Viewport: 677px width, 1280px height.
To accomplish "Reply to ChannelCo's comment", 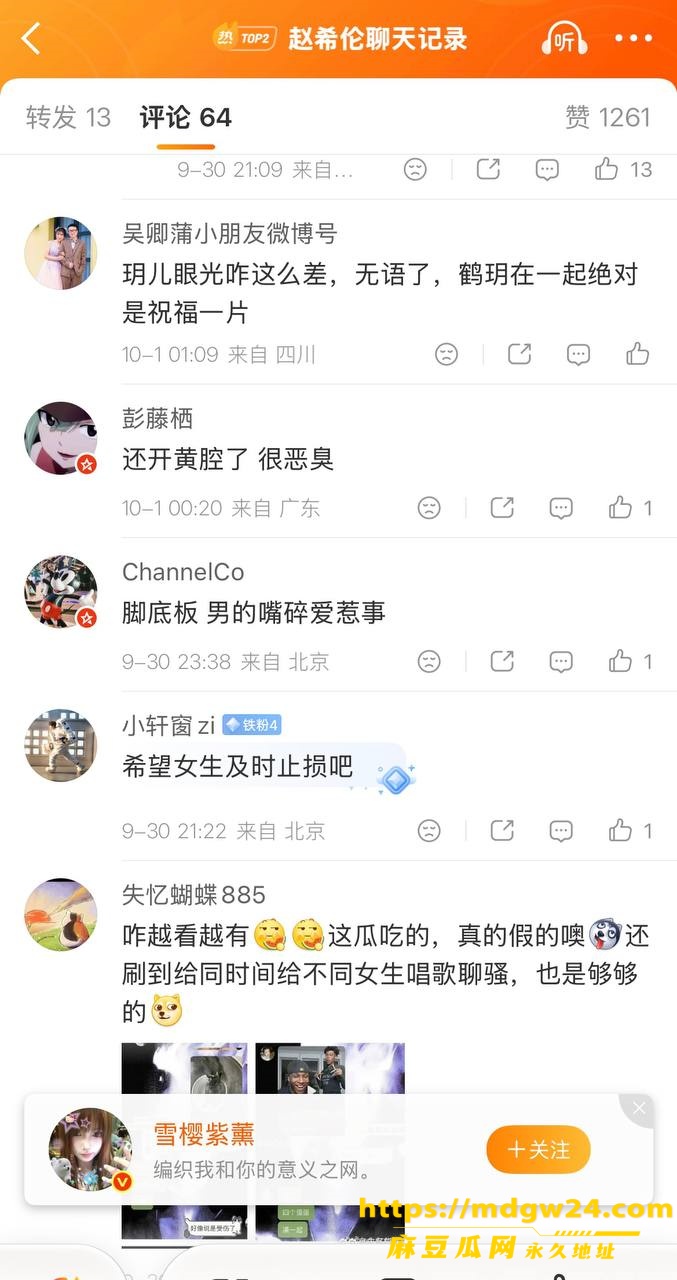I will 561,662.
